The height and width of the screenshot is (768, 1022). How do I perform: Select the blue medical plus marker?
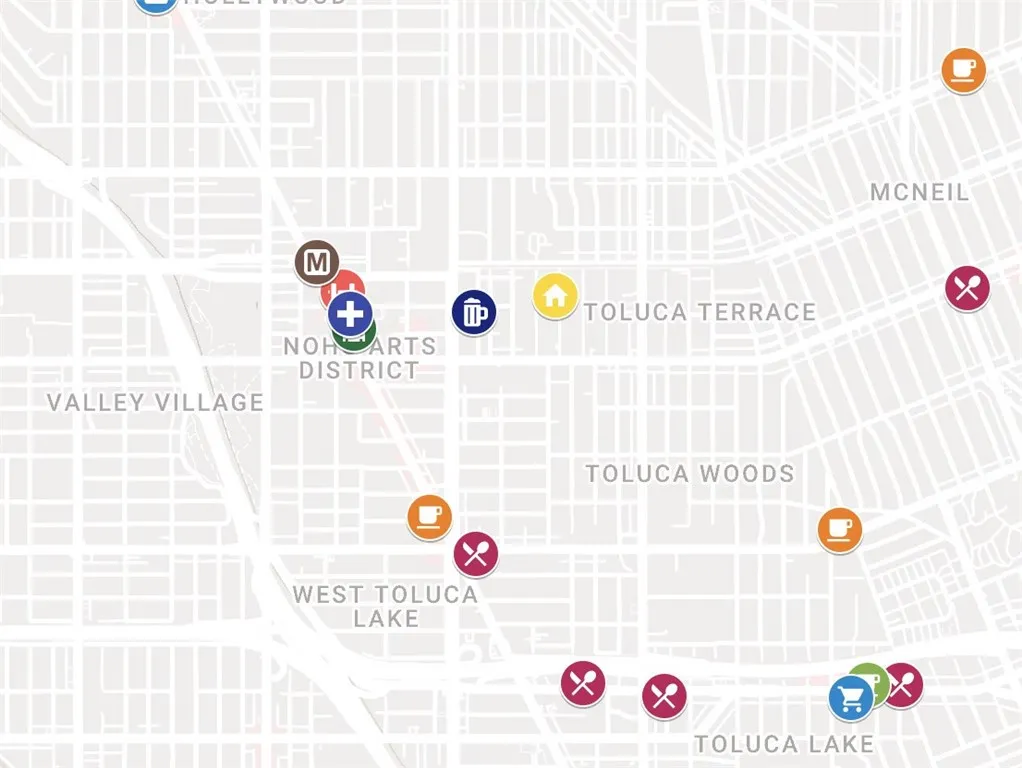pyautogui.click(x=350, y=315)
